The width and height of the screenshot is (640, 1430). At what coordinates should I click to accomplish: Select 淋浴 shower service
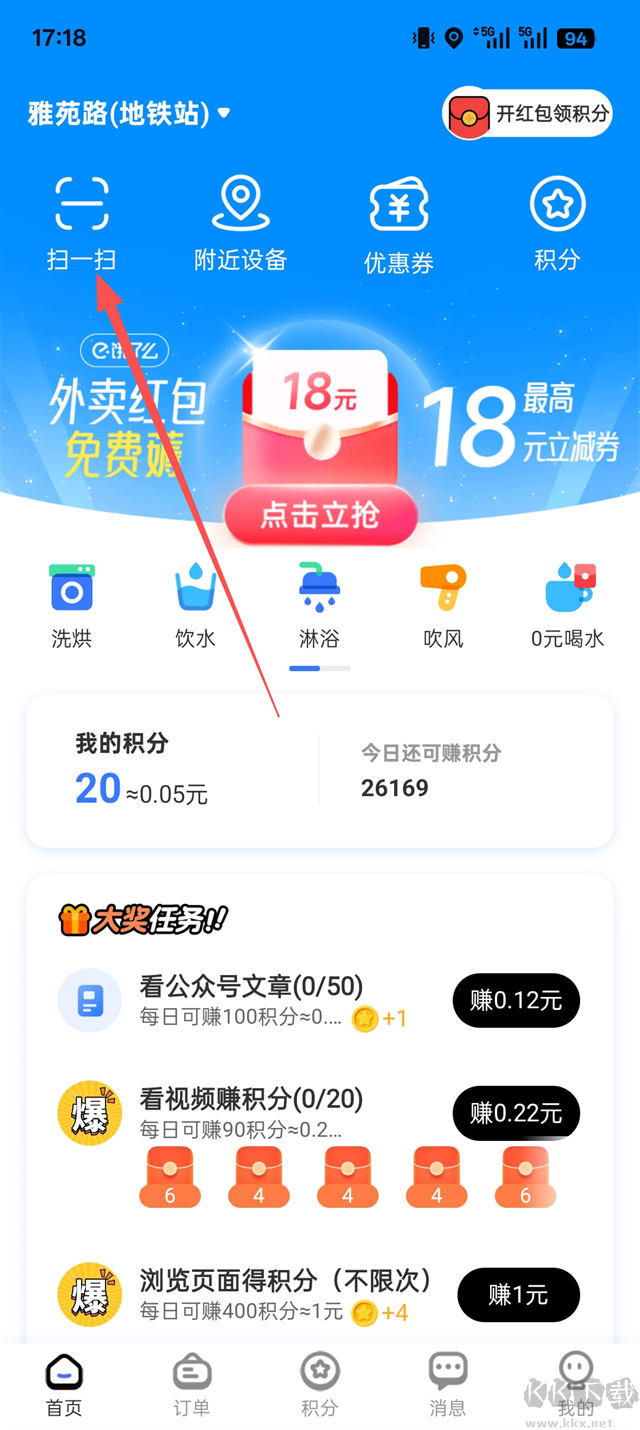click(319, 605)
